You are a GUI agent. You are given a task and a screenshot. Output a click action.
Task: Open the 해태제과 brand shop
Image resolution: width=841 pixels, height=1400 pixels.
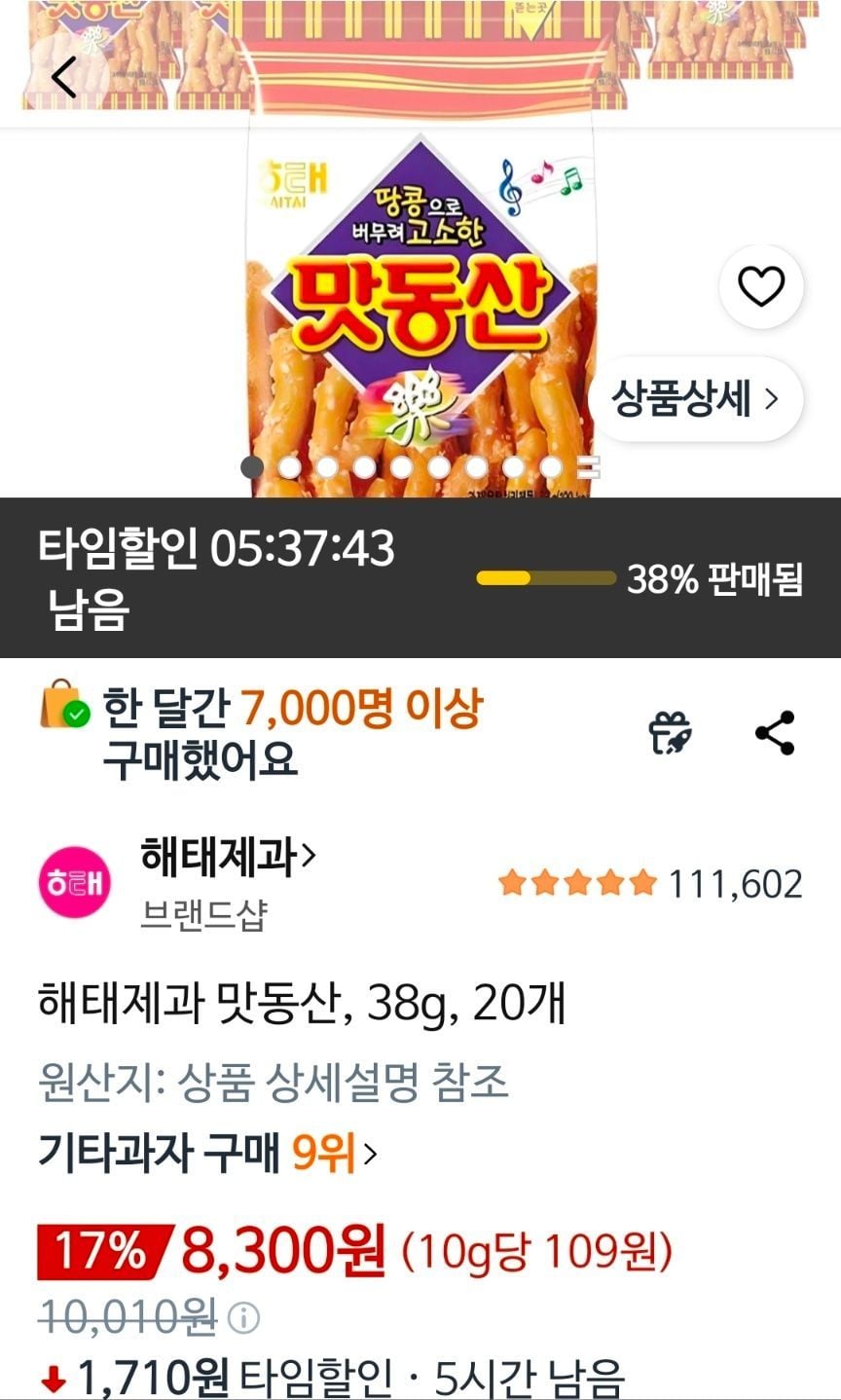(228, 858)
